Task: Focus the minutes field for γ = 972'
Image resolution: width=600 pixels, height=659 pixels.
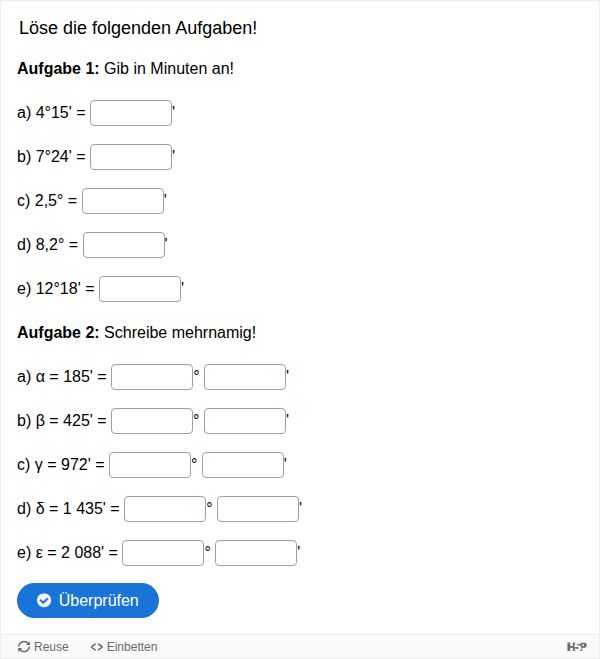Action: [243, 465]
